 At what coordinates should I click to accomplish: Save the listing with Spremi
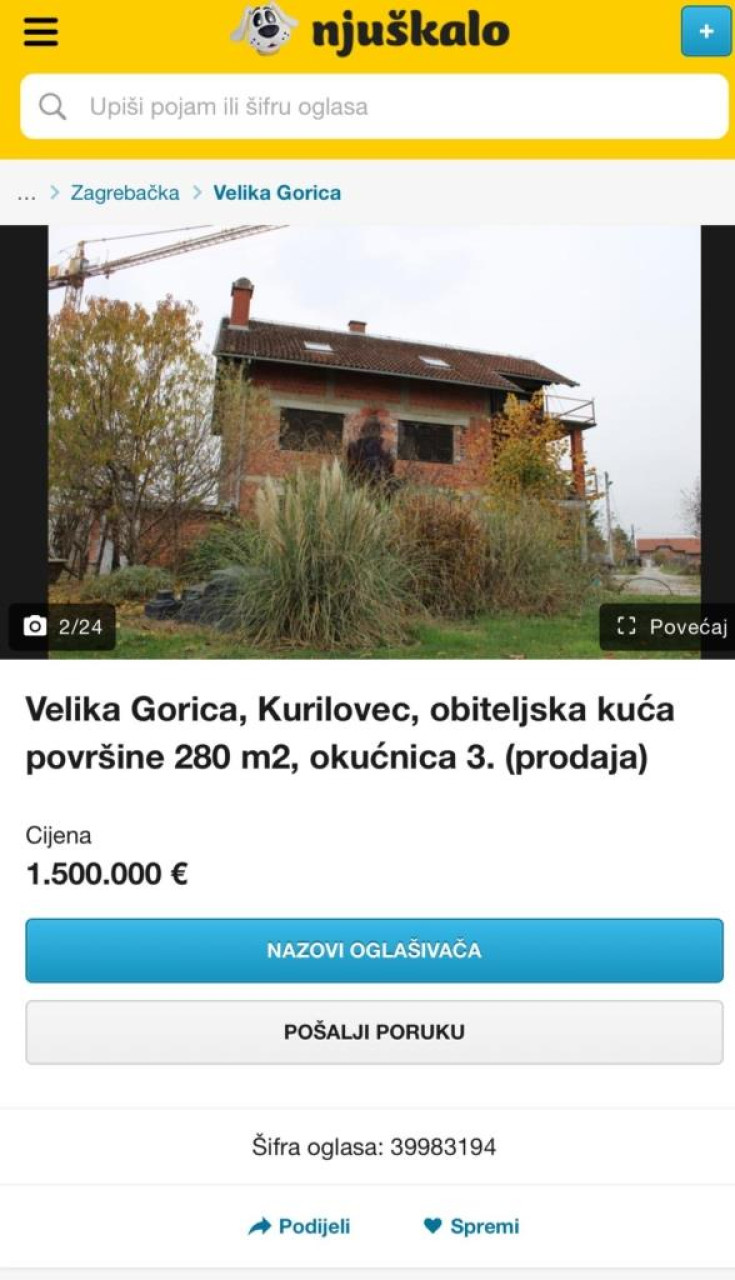point(471,1226)
